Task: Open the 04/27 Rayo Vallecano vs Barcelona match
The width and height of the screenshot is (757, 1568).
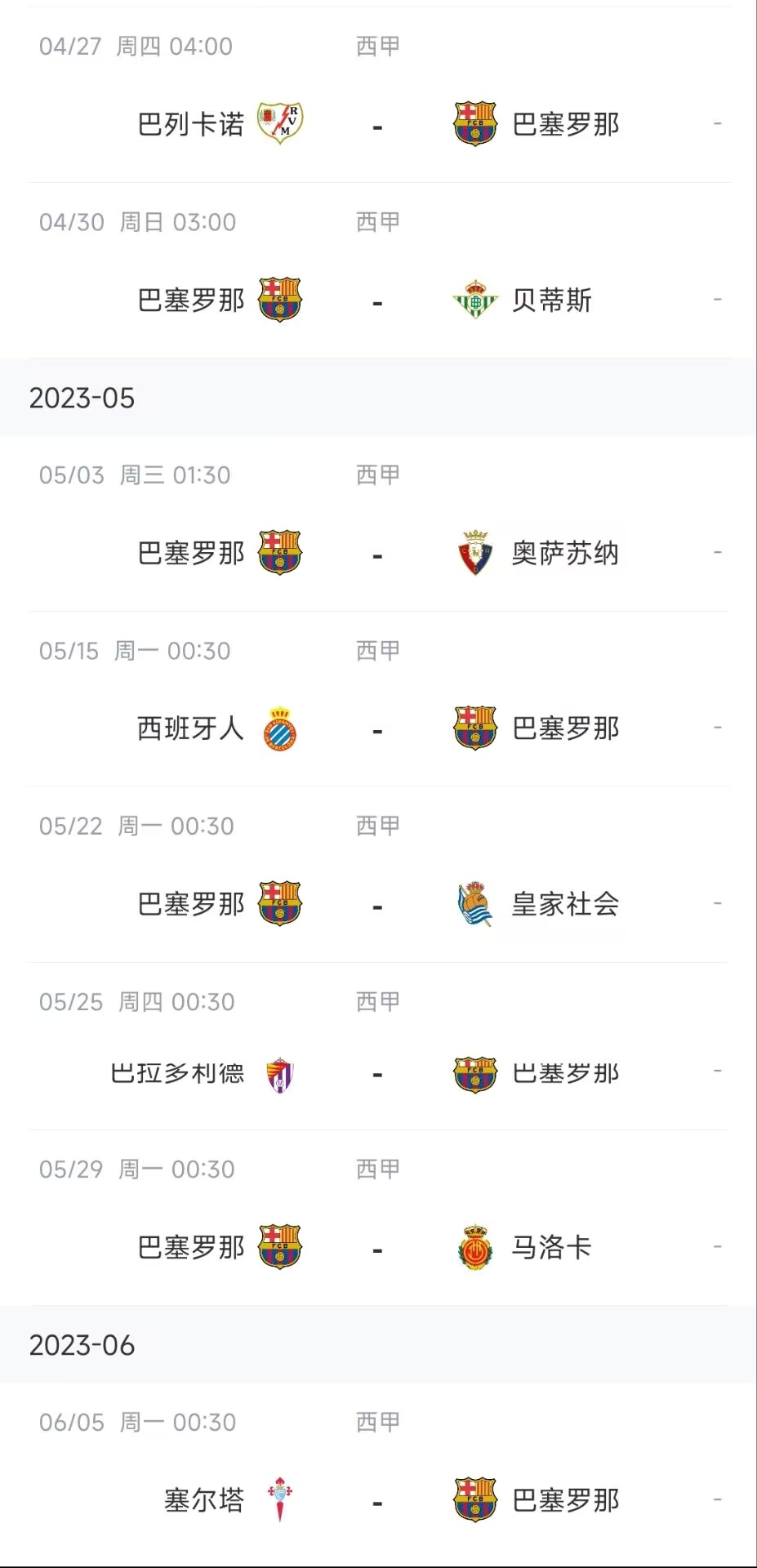Action: click(x=378, y=95)
